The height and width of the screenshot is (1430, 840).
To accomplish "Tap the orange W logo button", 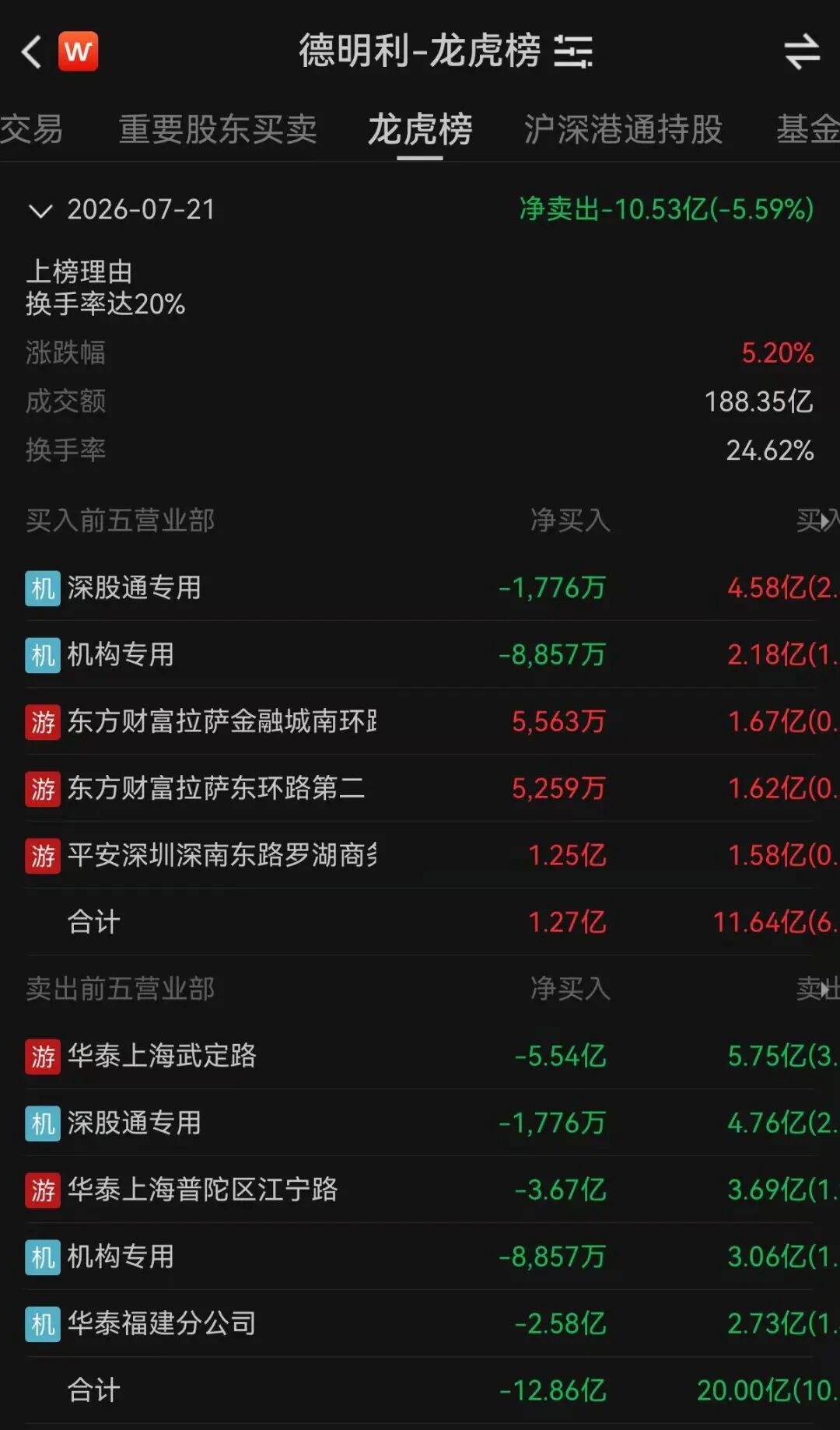I will click(x=79, y=52).
